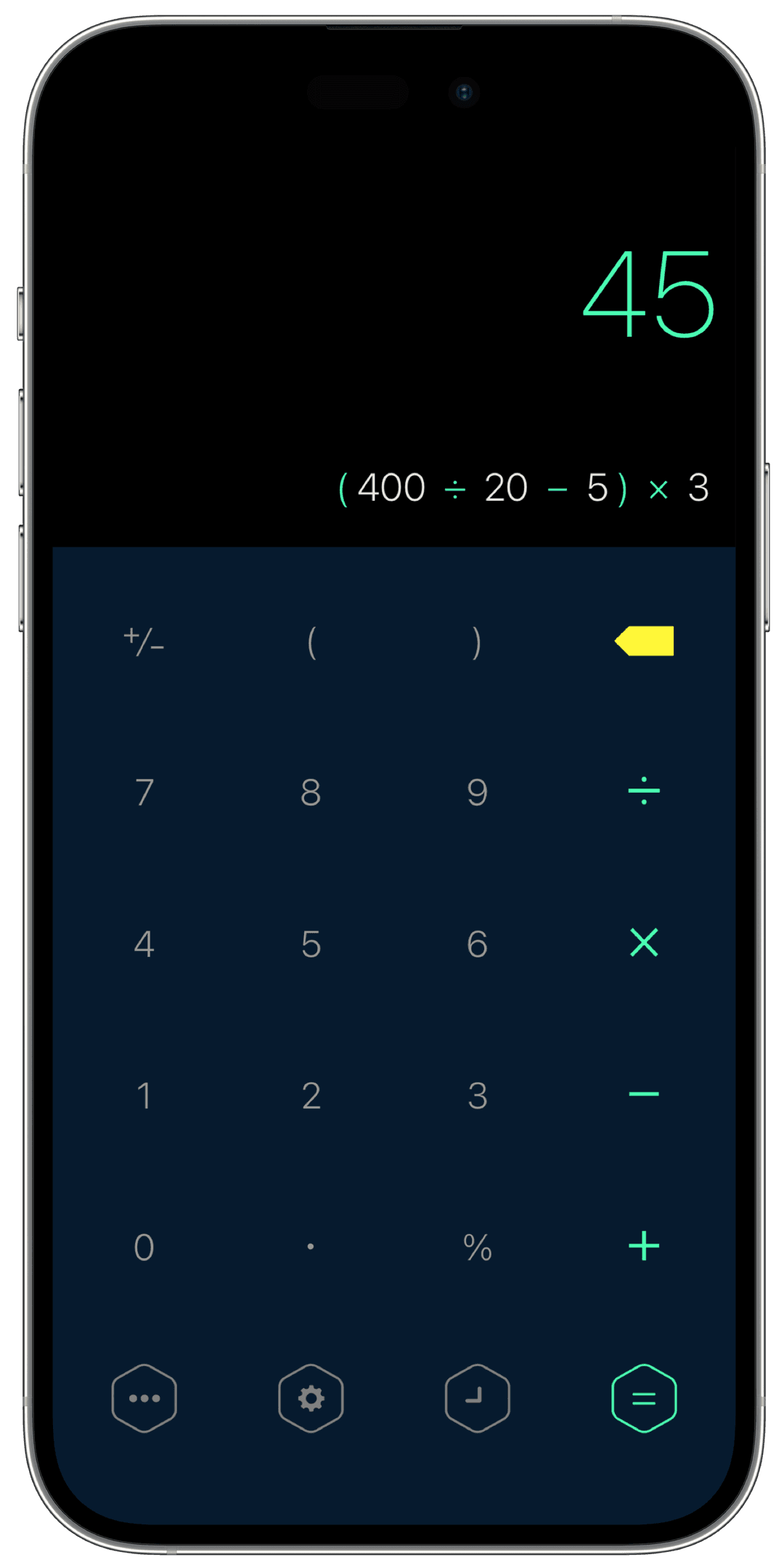
Task: Open calculation history clock
Action: coord(477,1398)
